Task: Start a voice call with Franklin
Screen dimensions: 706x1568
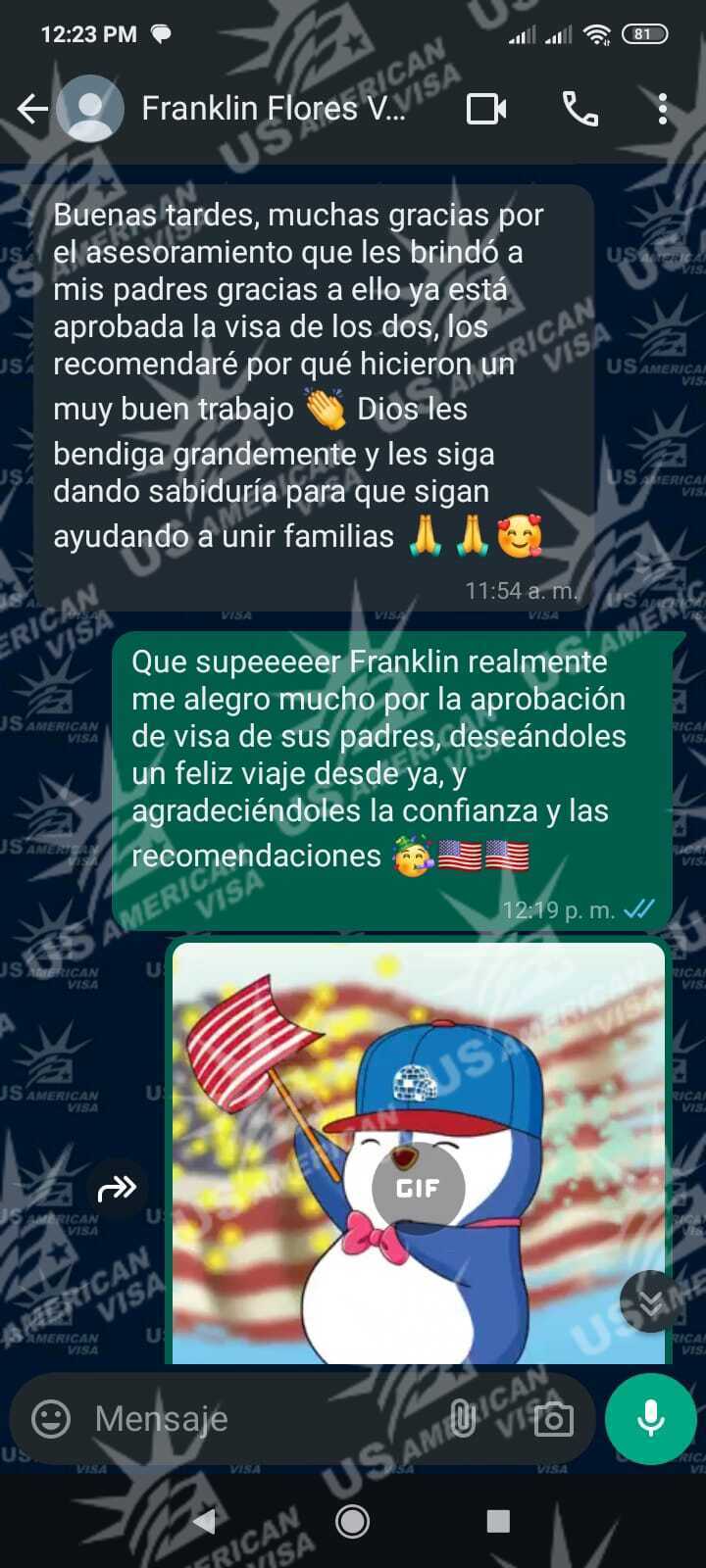Action: click(x=580, y=109)
